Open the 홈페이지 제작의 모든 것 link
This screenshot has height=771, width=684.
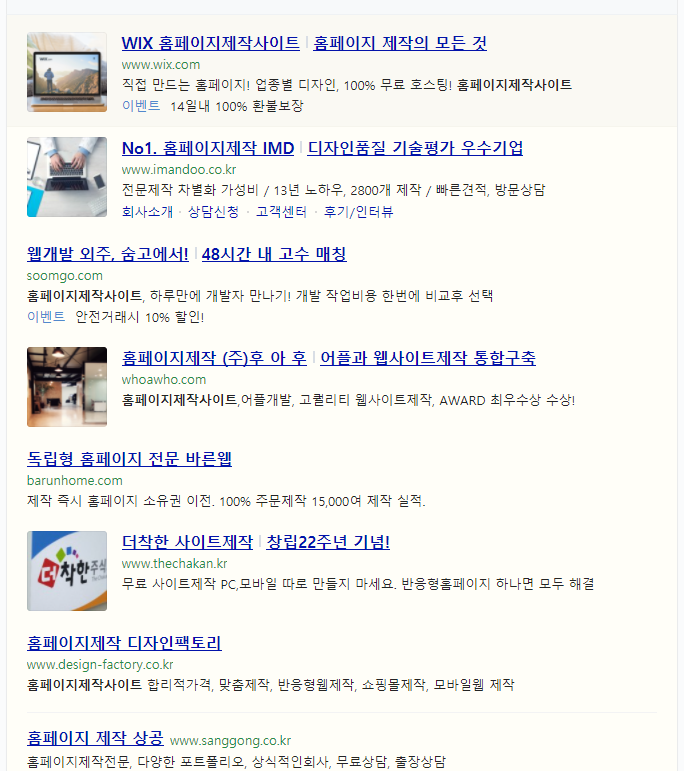(x=400, y=43)
